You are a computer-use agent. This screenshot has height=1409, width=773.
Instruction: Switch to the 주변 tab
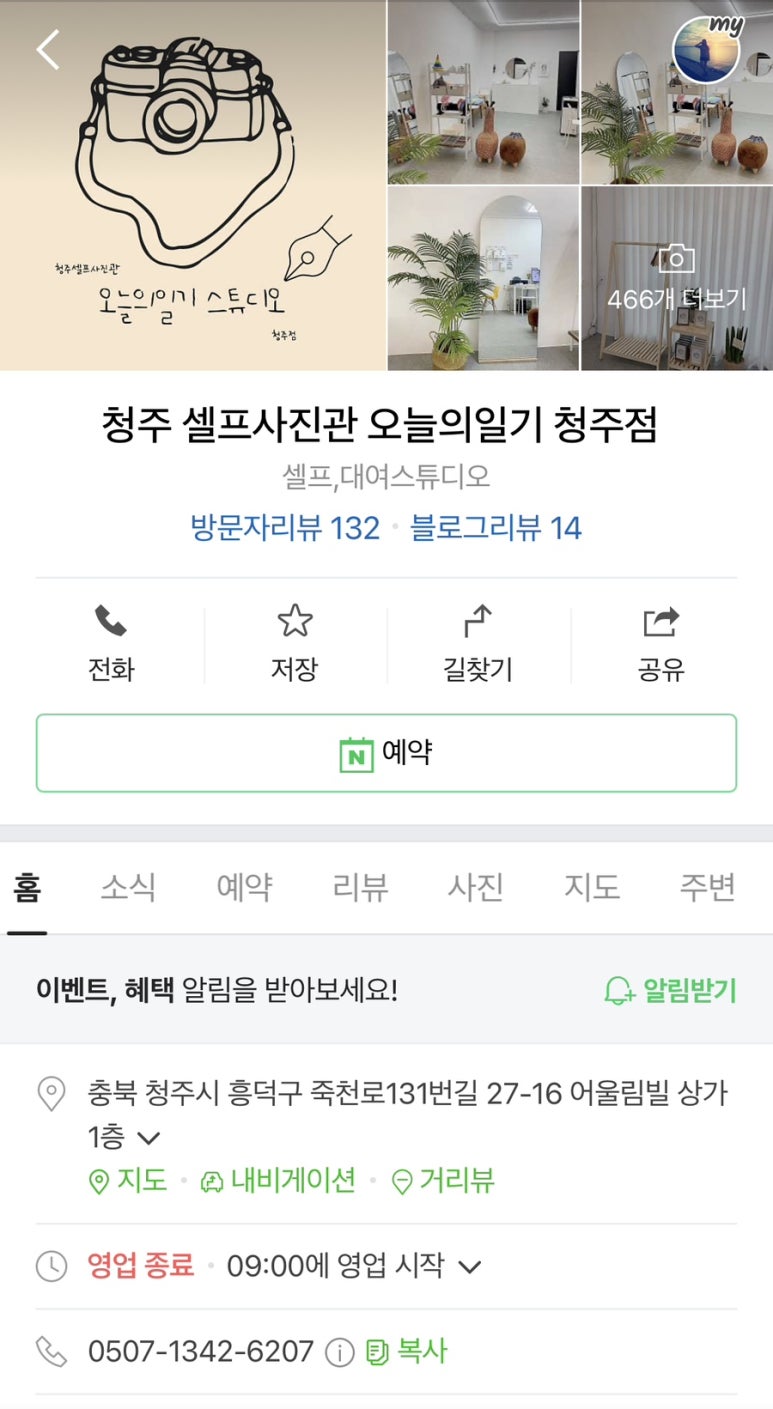point(707,887)
